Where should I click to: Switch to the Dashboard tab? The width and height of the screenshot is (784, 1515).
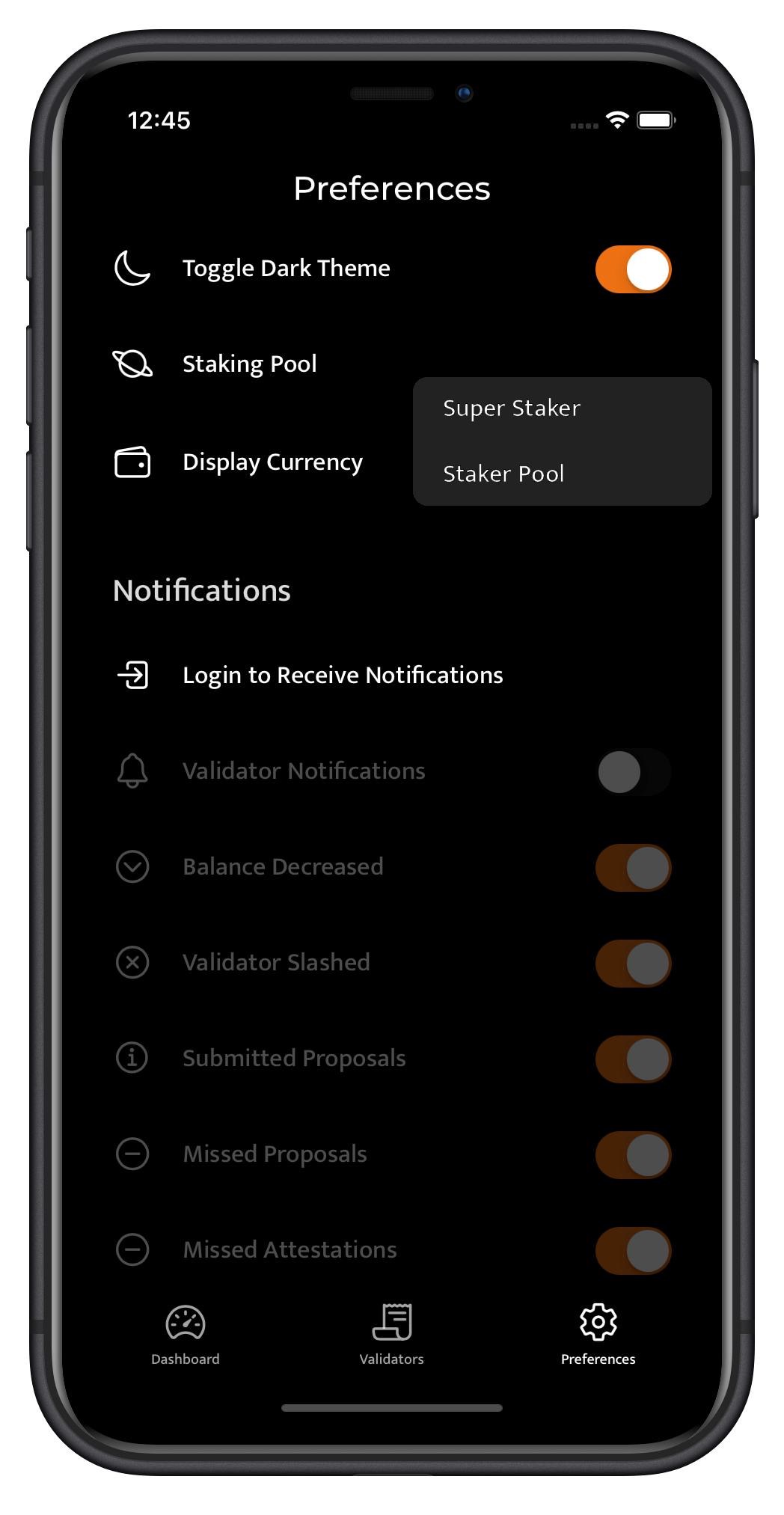[186, 1335]
